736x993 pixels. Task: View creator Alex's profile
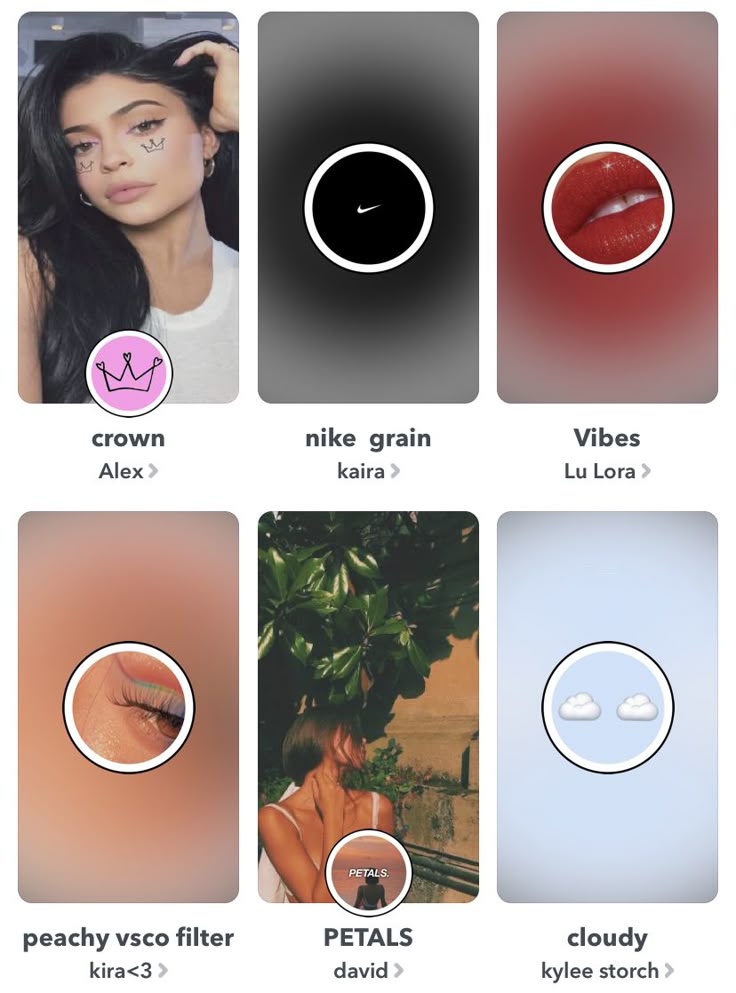(x=128, y=471)
